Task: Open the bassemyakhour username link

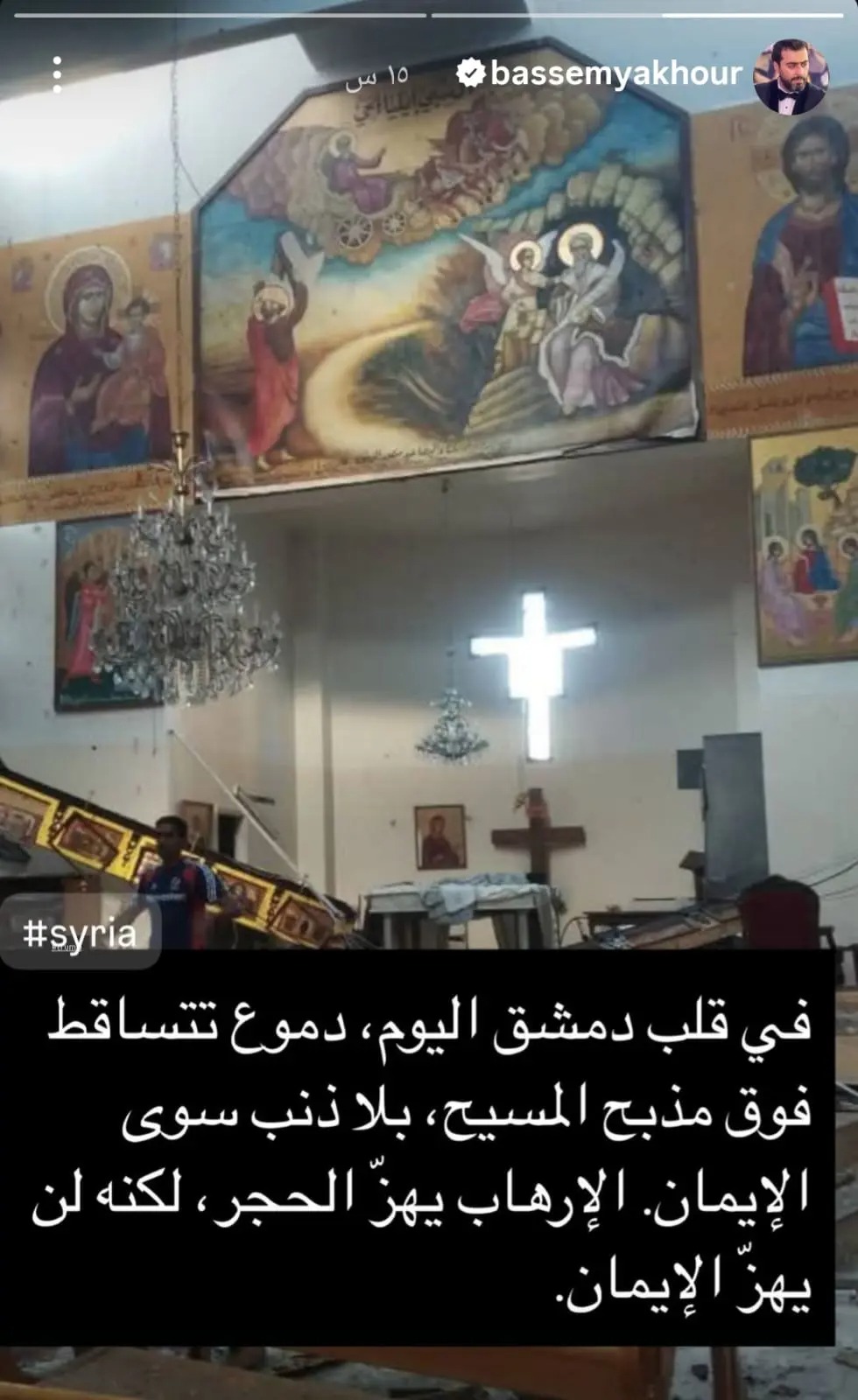Action: tap(615, 74)
